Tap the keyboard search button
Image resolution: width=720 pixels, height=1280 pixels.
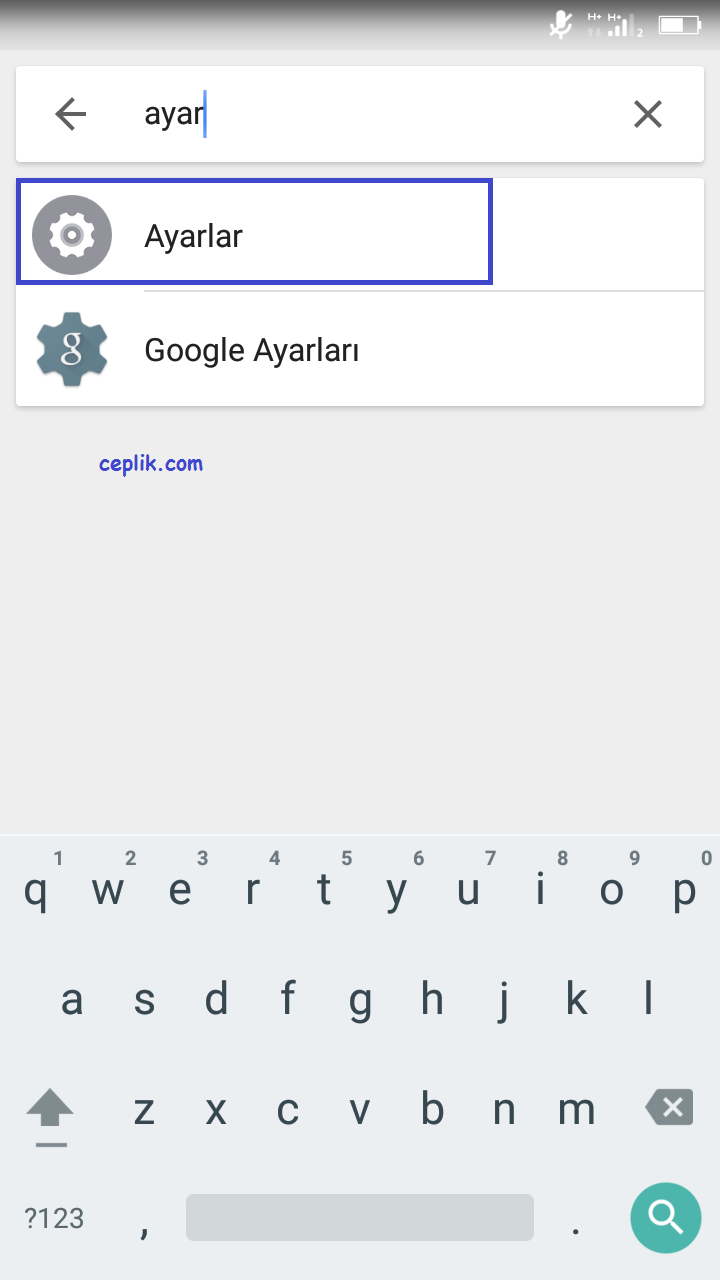(x=666, y=1218)
